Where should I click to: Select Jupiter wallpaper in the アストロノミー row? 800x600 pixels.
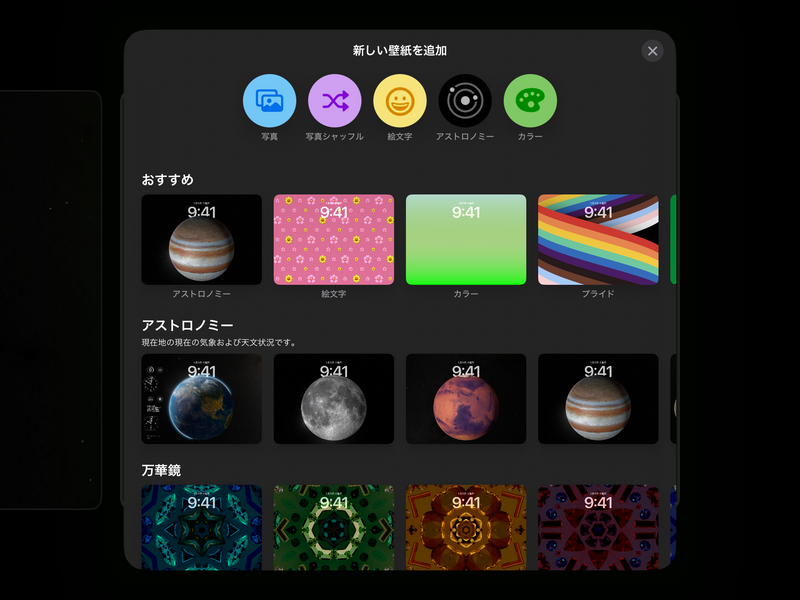598,398
